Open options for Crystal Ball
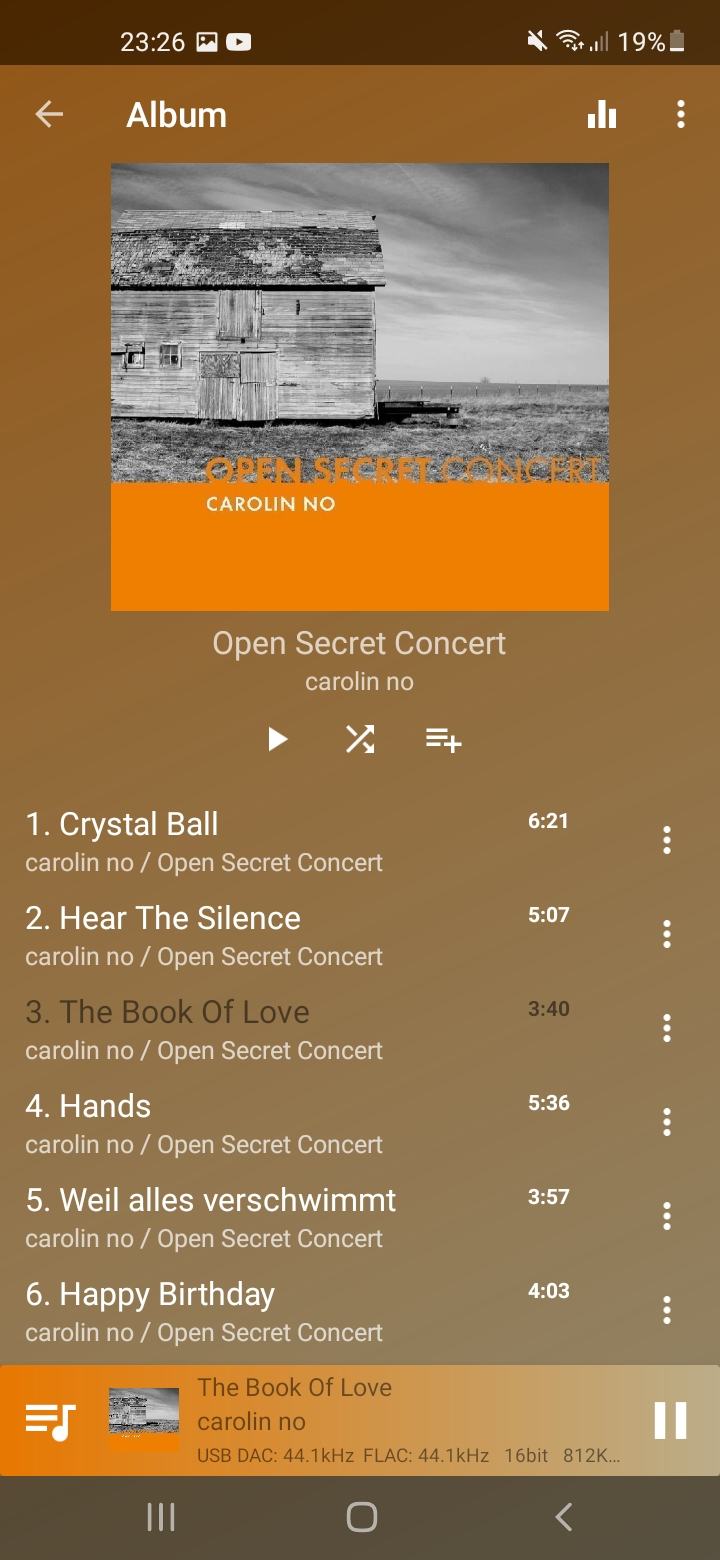Viewport: 720px width, 1560px height. pos(667,840)
